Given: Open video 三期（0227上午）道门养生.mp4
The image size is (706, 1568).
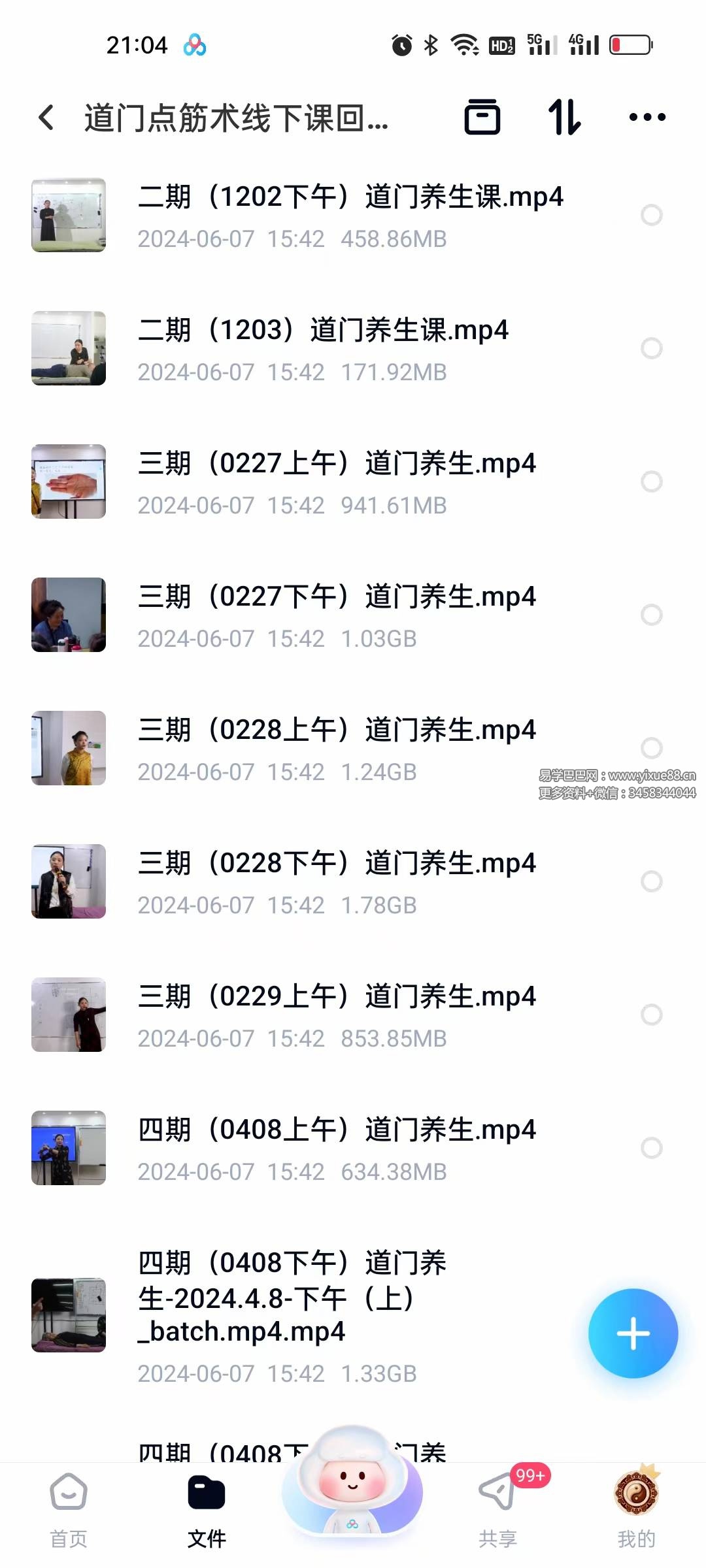Looking at the screenshot, I should click(x=337, y=482).
